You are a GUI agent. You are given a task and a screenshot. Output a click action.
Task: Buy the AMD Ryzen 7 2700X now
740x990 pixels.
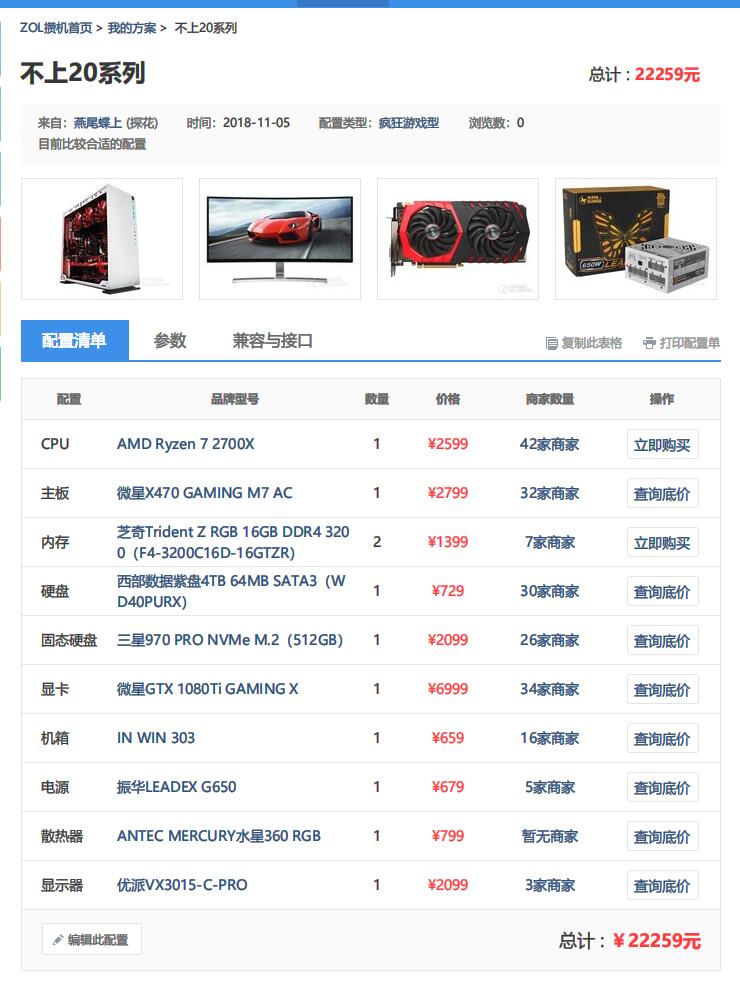(x=662, y=445)
